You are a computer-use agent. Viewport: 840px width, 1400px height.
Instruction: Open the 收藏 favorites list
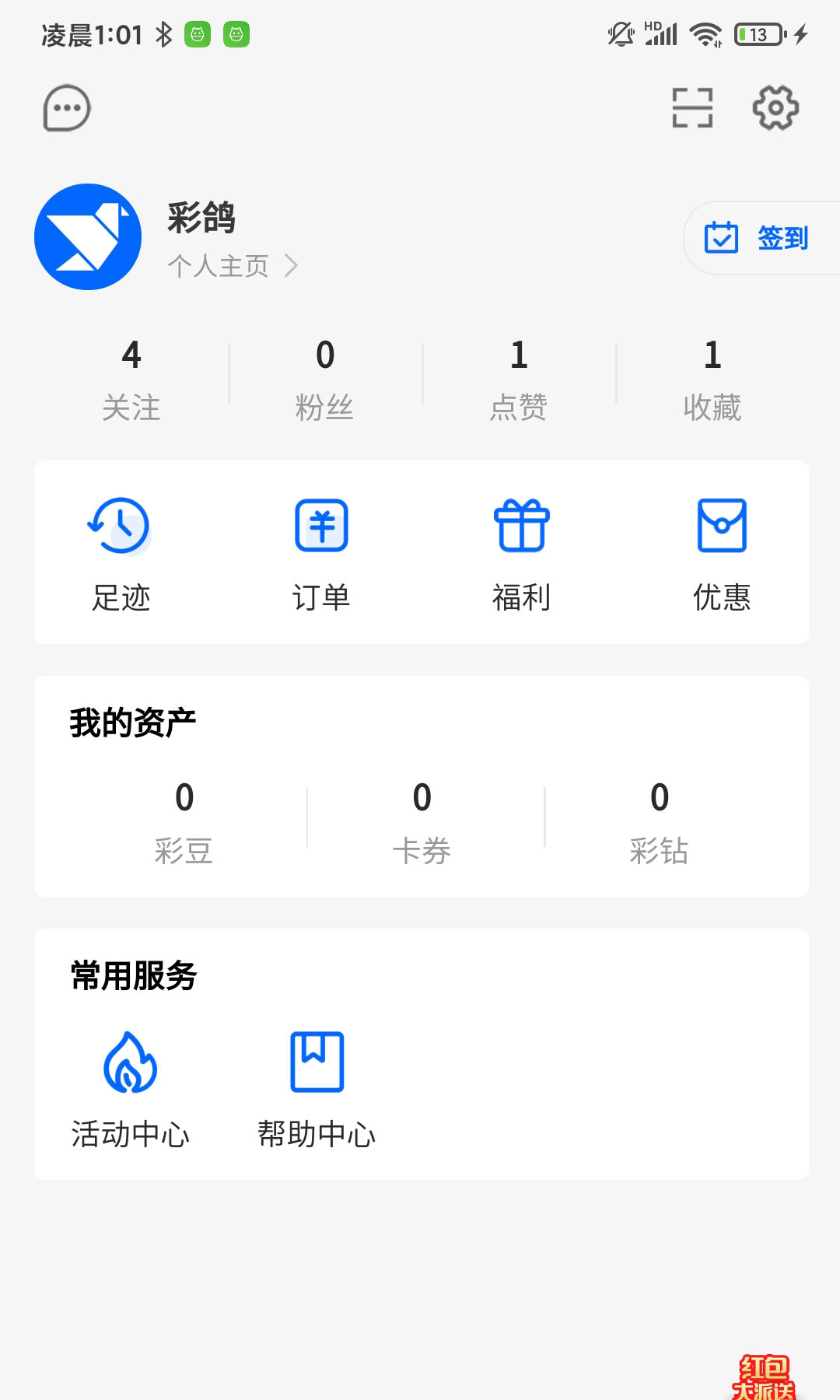[712, 378]
